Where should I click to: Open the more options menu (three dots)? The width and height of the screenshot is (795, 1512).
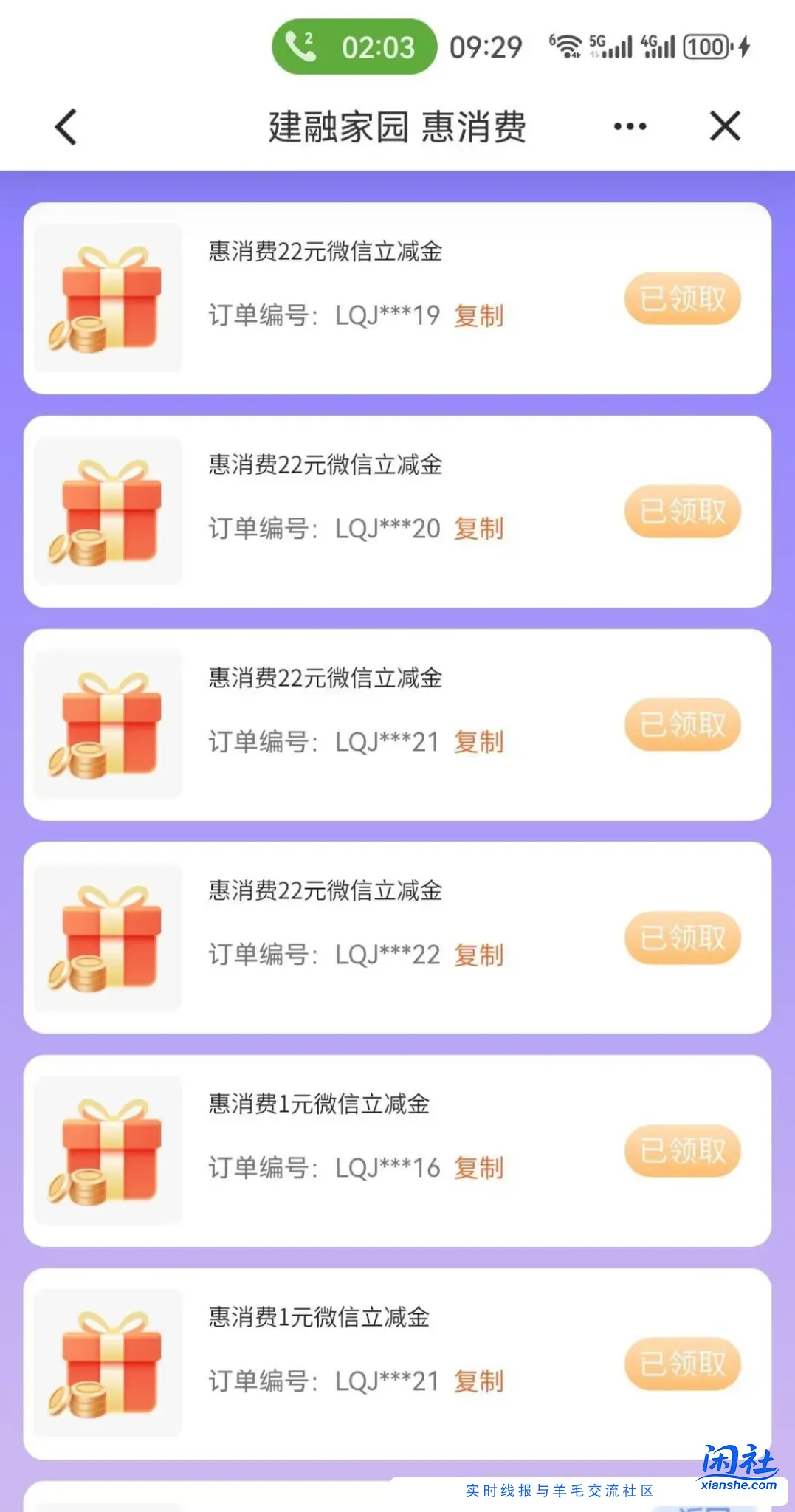click(x=628, y=126)
